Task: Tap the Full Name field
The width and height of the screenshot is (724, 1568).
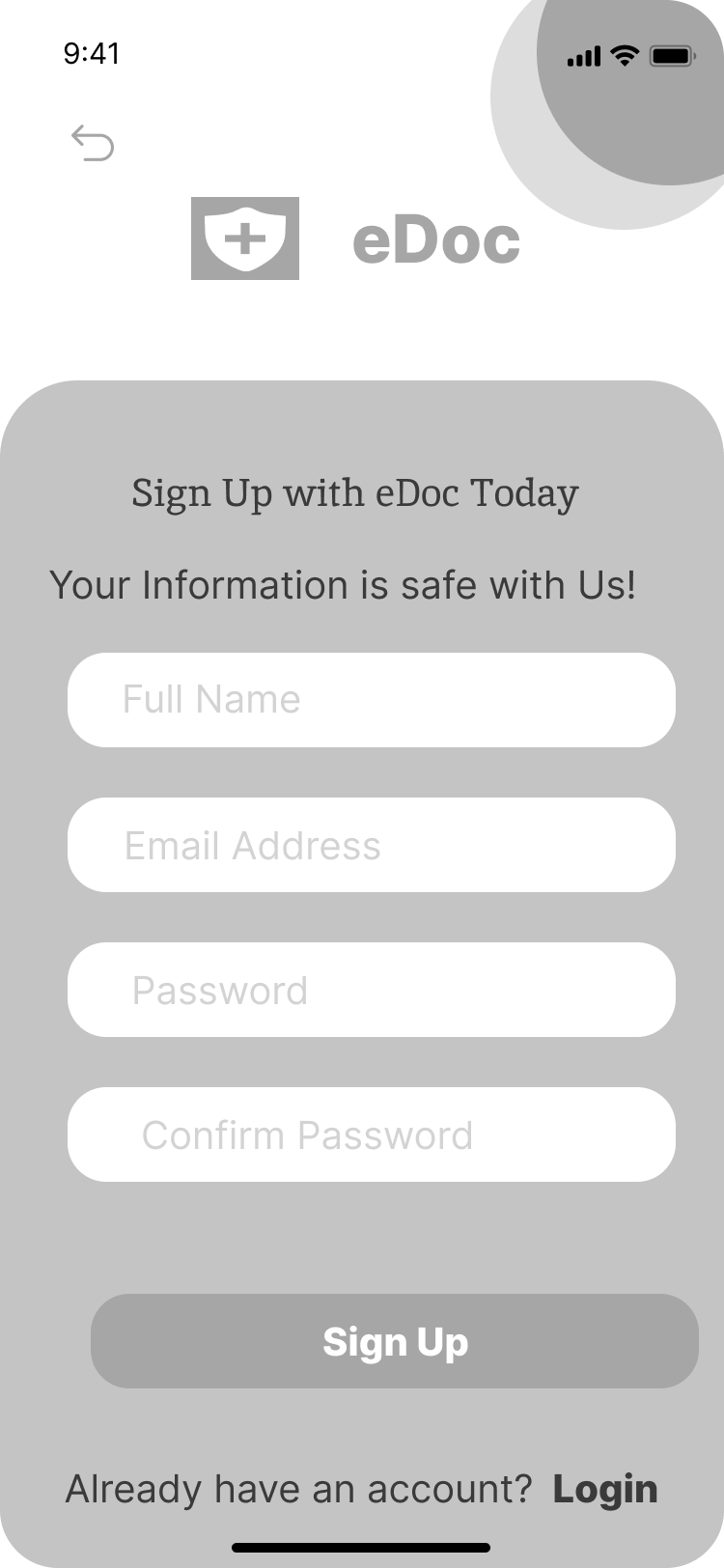Action: point(371,700)
